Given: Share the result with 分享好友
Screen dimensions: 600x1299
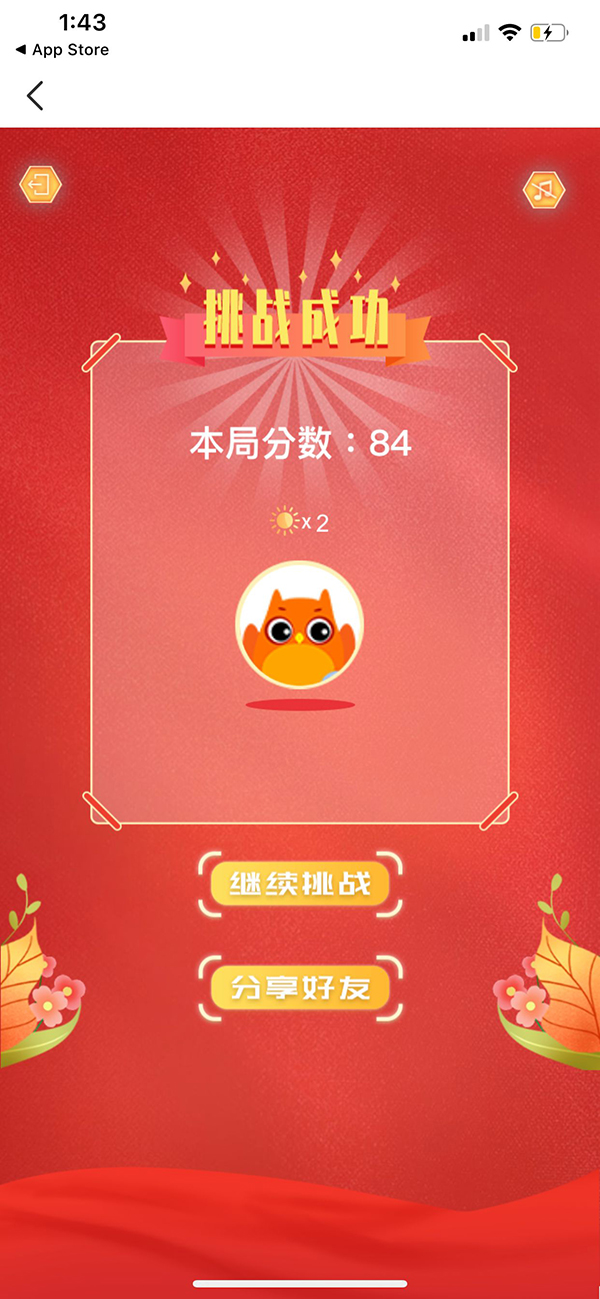Looking at the screenshot, I should tap(300, 988).
